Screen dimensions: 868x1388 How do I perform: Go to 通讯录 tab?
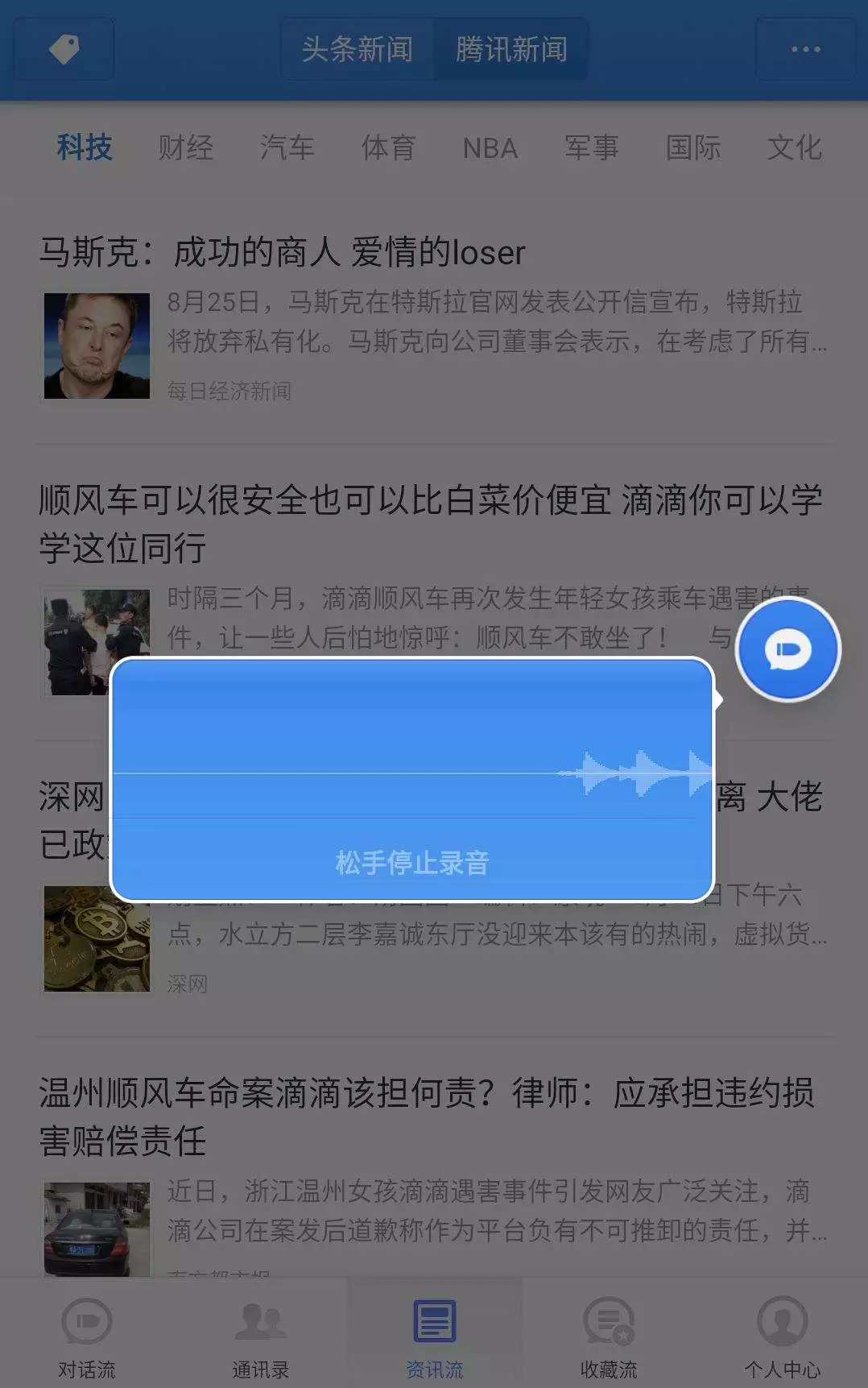pos(260,1335)
